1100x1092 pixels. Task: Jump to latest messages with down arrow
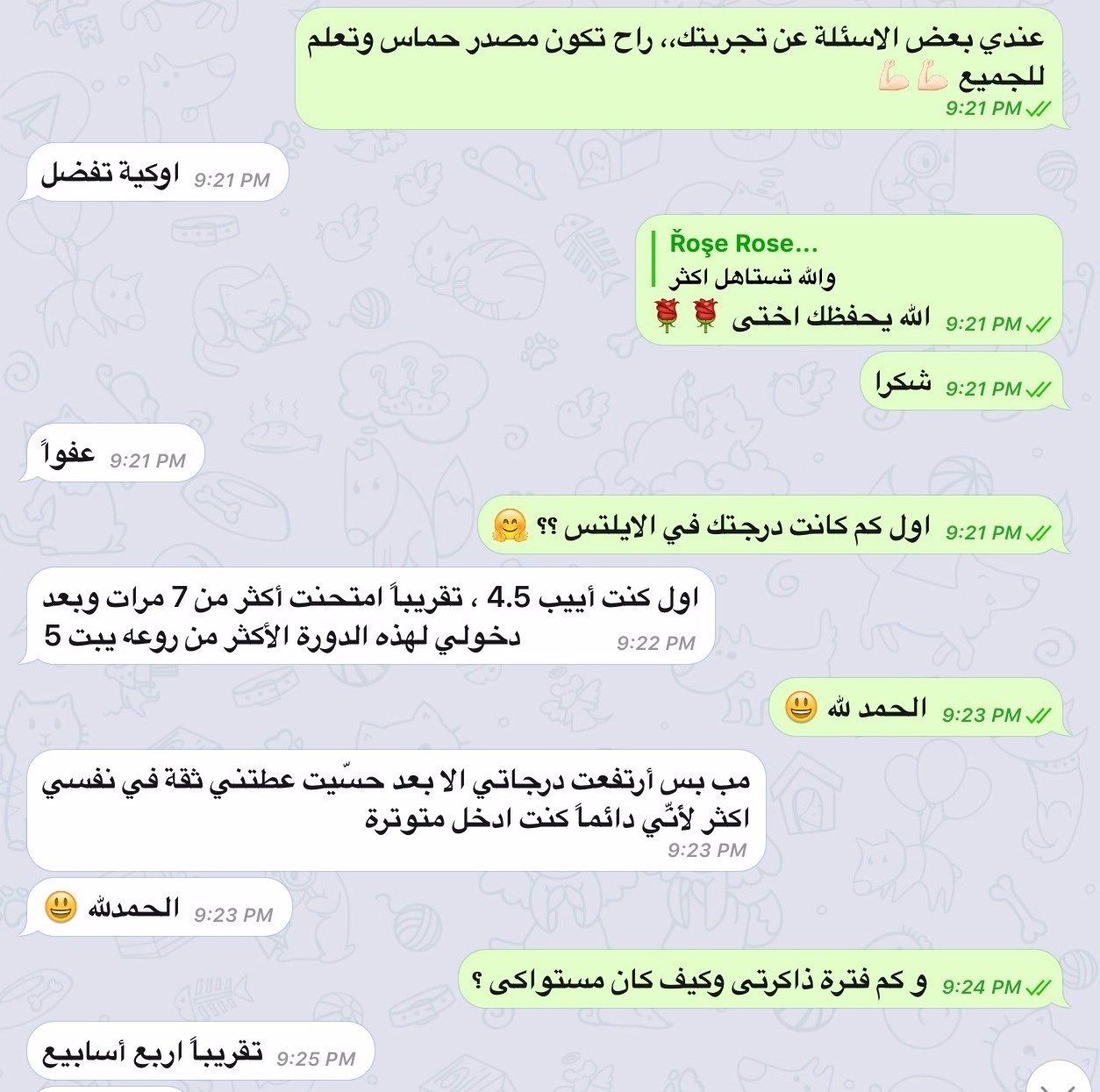tap(1058, 1081)
